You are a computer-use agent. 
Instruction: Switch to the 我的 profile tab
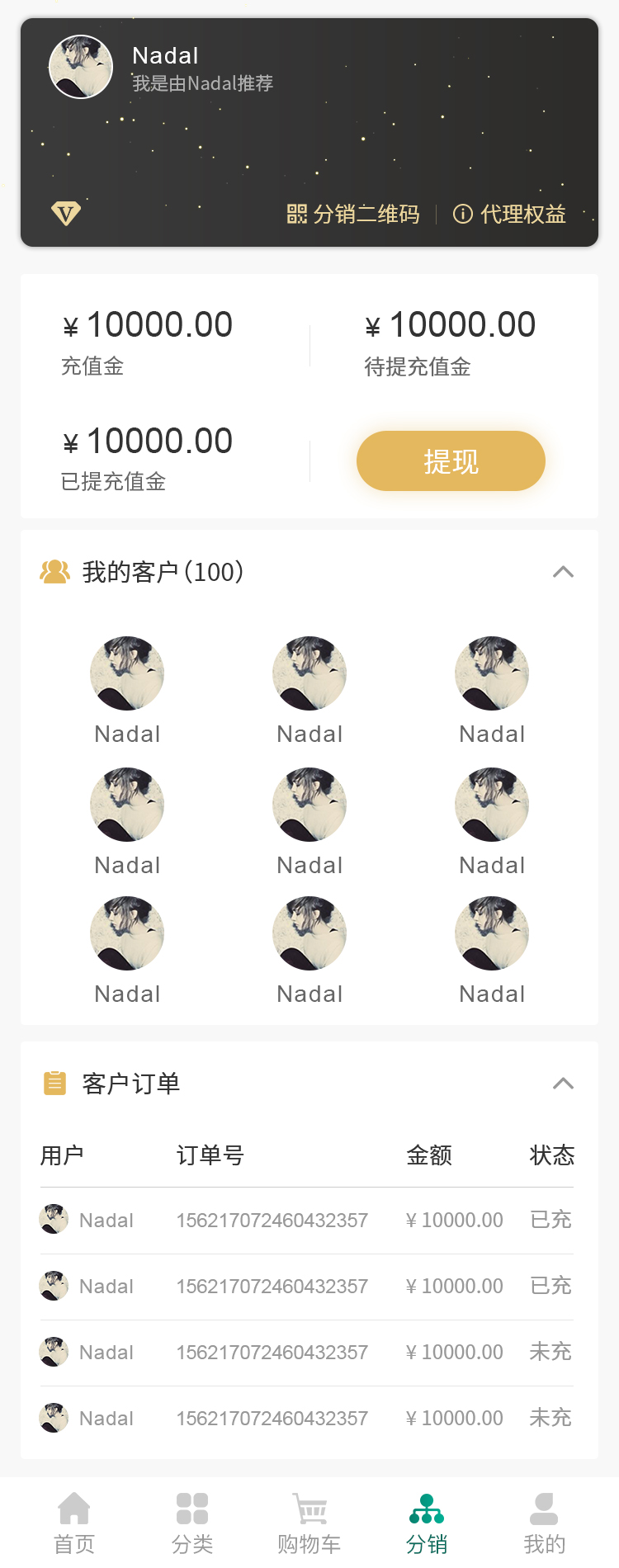[544, 1523]
